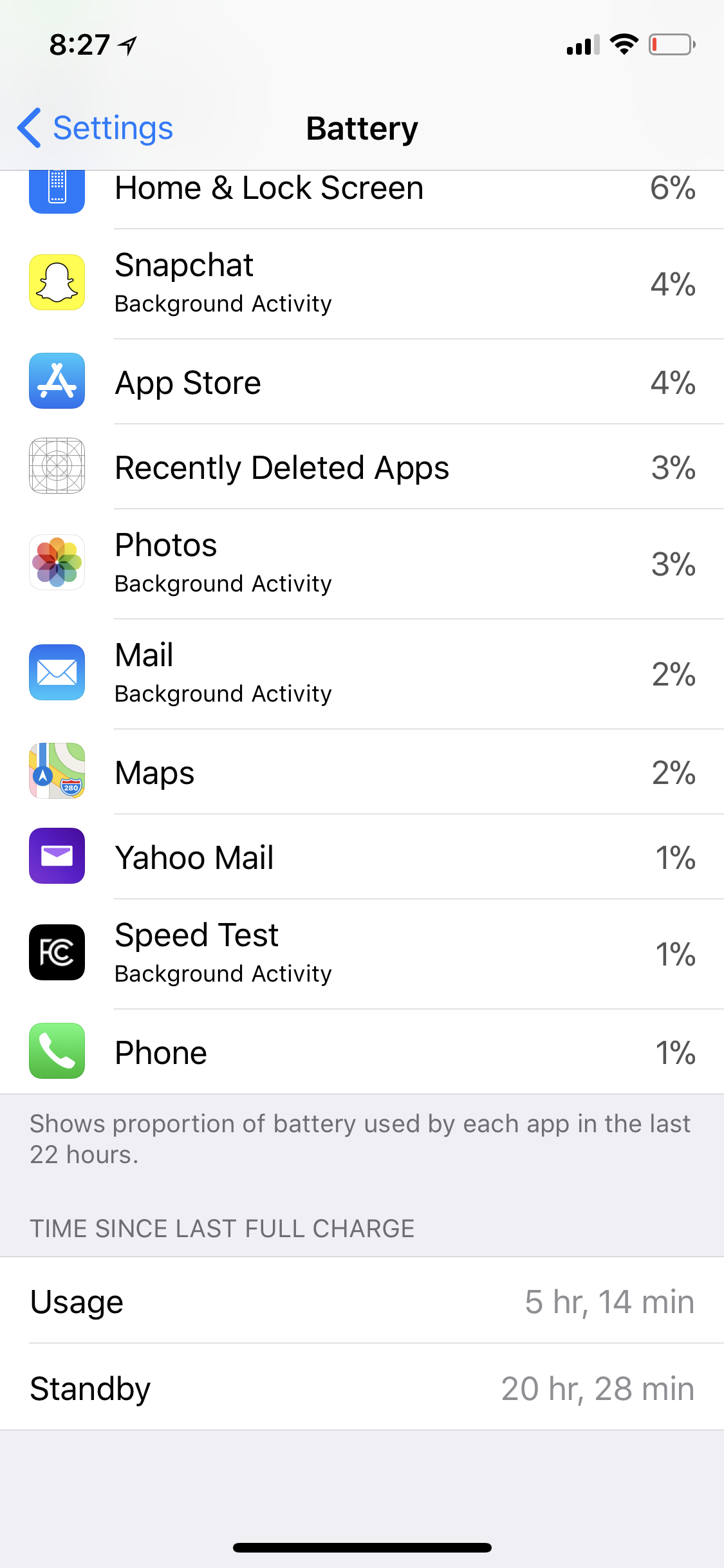The image size is (724, 1568).
Task: Tap the Mail row
Action: coord(362,674)
